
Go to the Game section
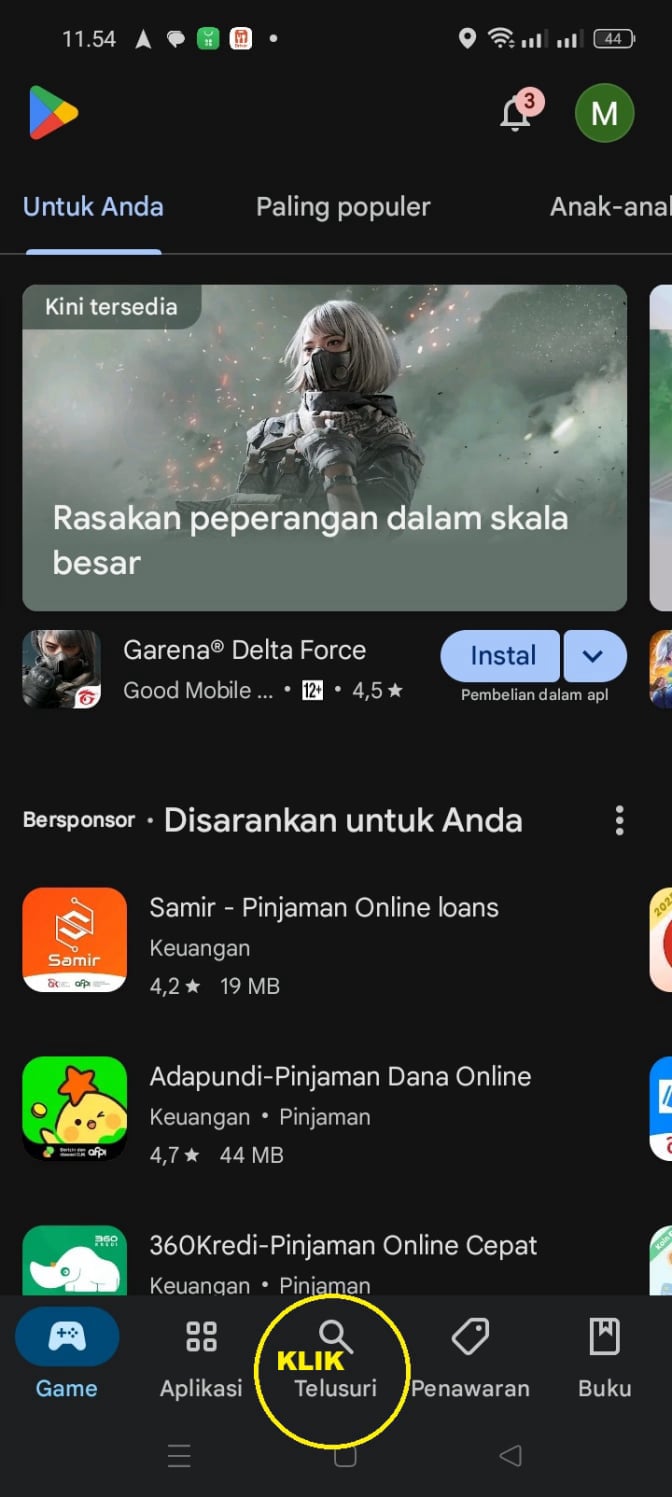click(67, 1355)
